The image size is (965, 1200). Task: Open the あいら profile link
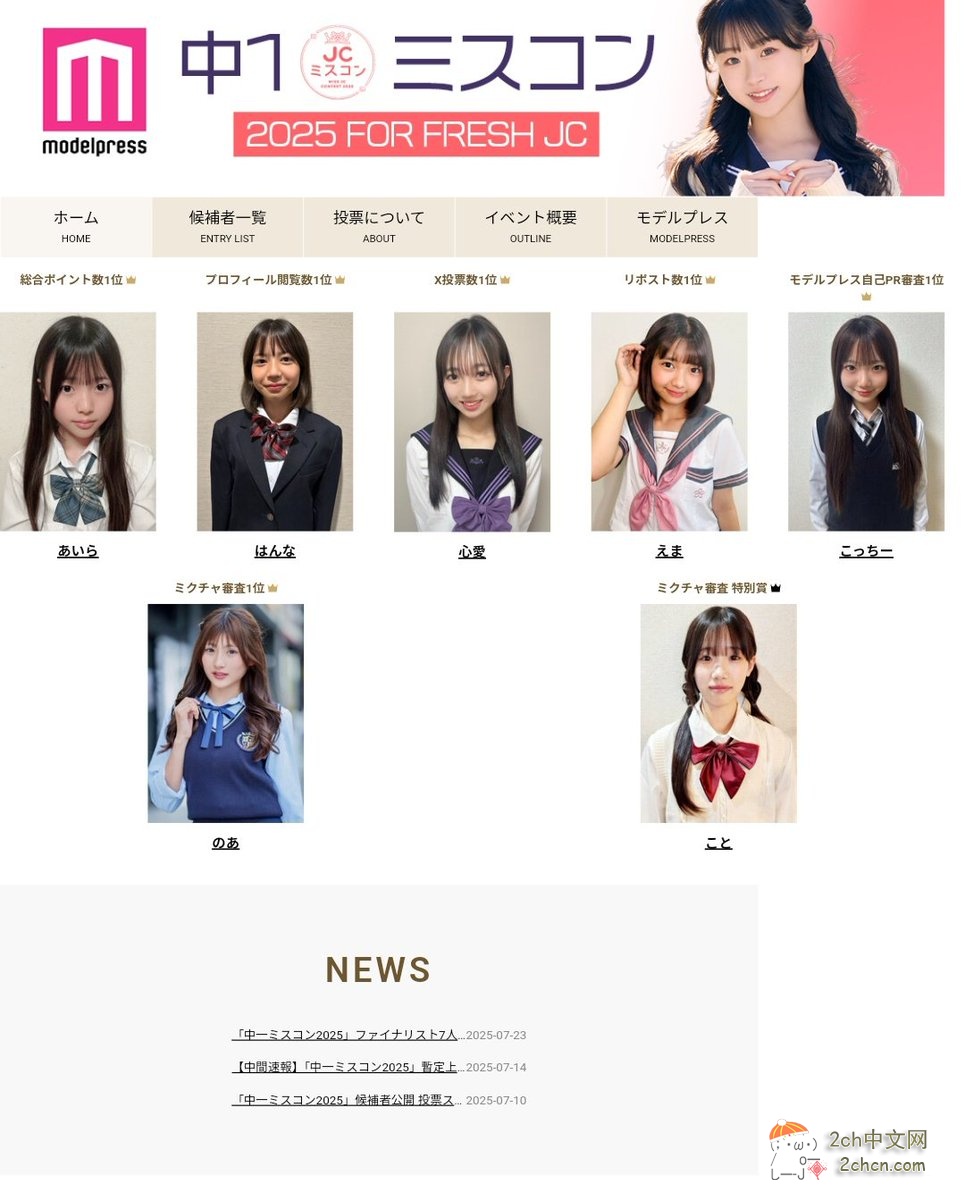coord(78,551)
